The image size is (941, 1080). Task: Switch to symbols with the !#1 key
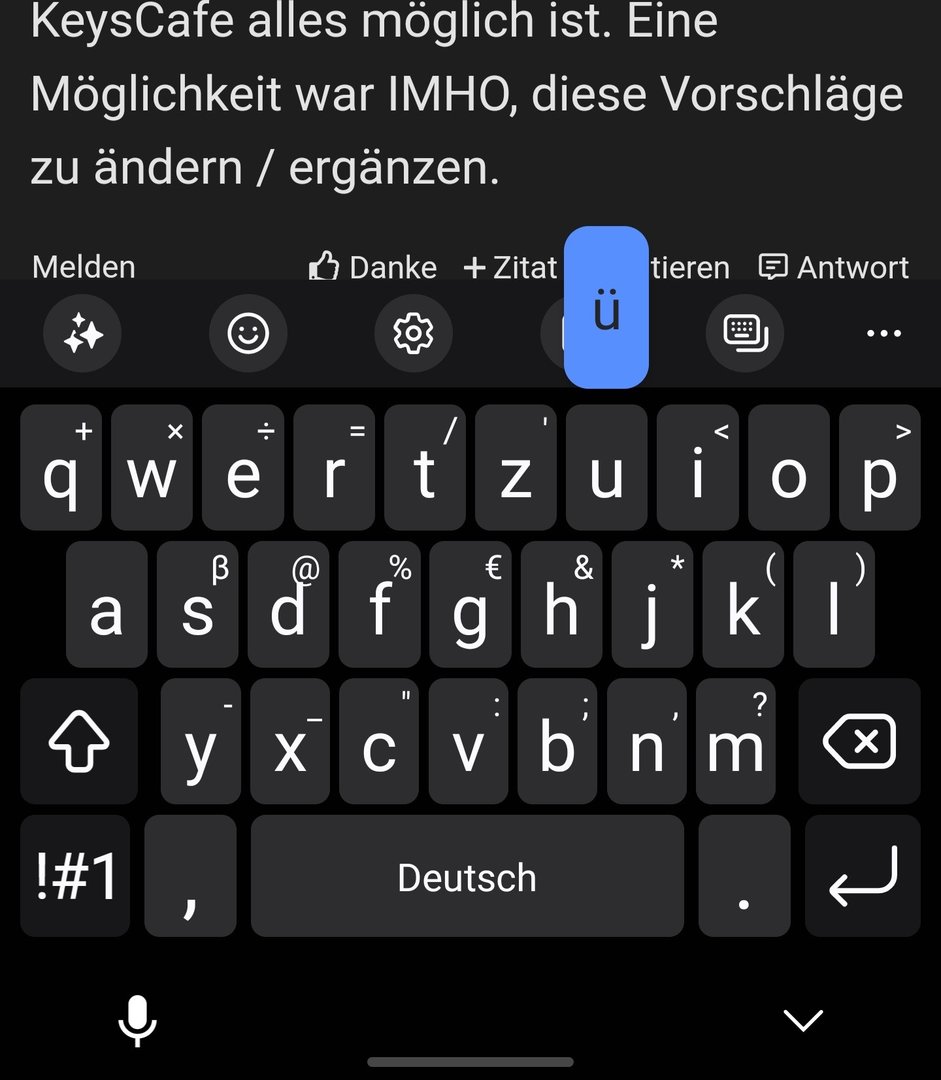(76, 876)
